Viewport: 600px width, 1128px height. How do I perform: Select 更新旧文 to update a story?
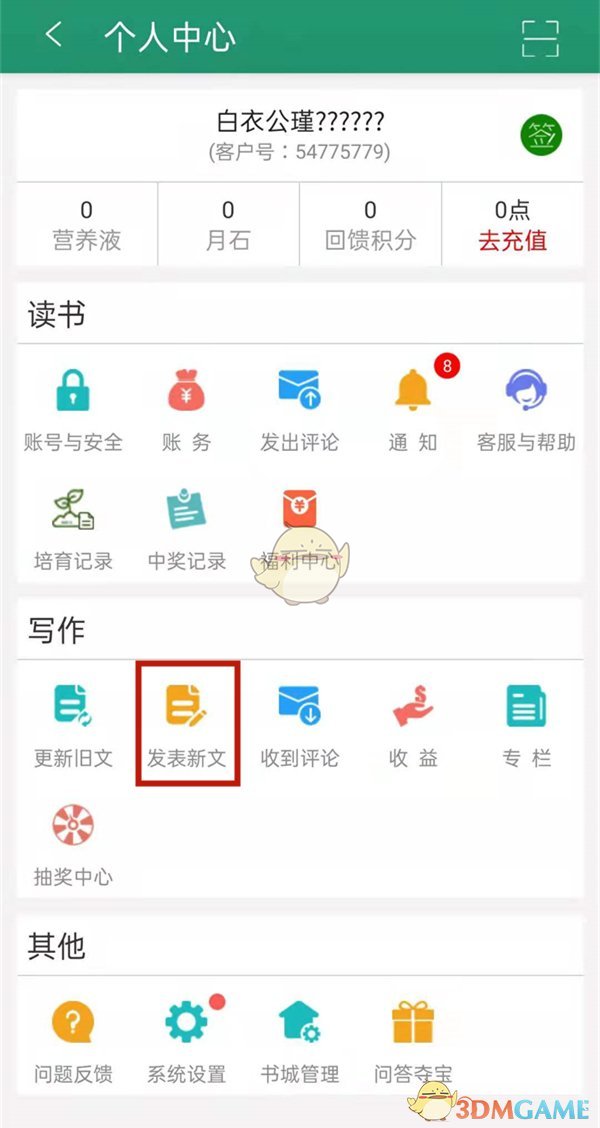pos(73,724)
